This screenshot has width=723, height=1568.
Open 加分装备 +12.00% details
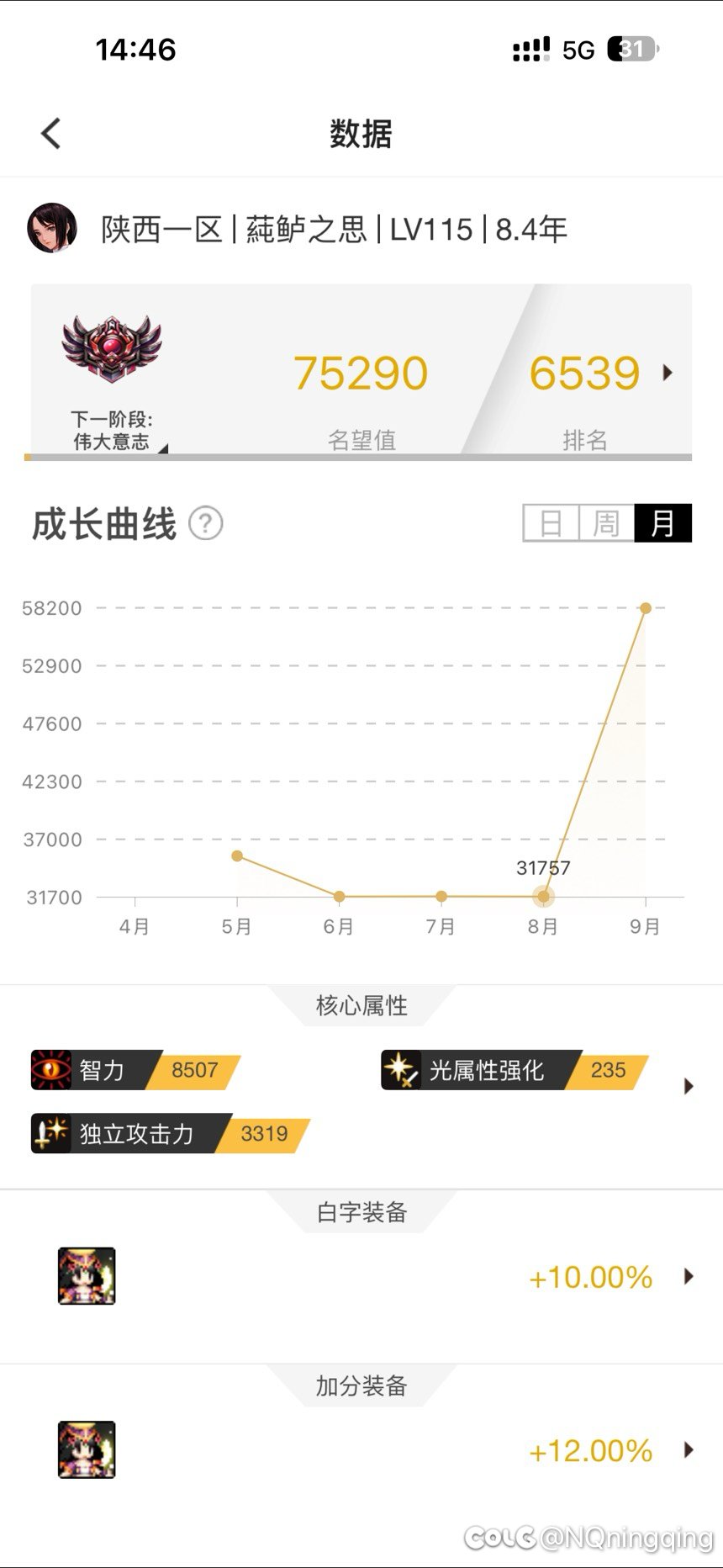click(689, 1449)
